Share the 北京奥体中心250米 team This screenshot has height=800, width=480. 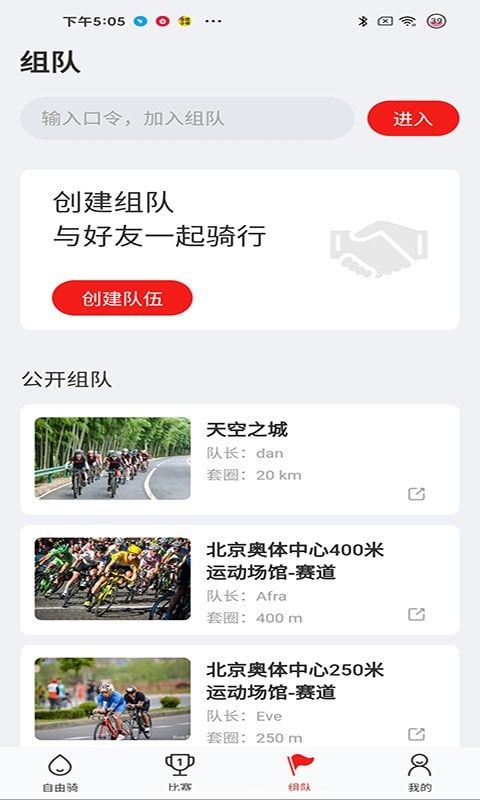[x=416, y=735]
